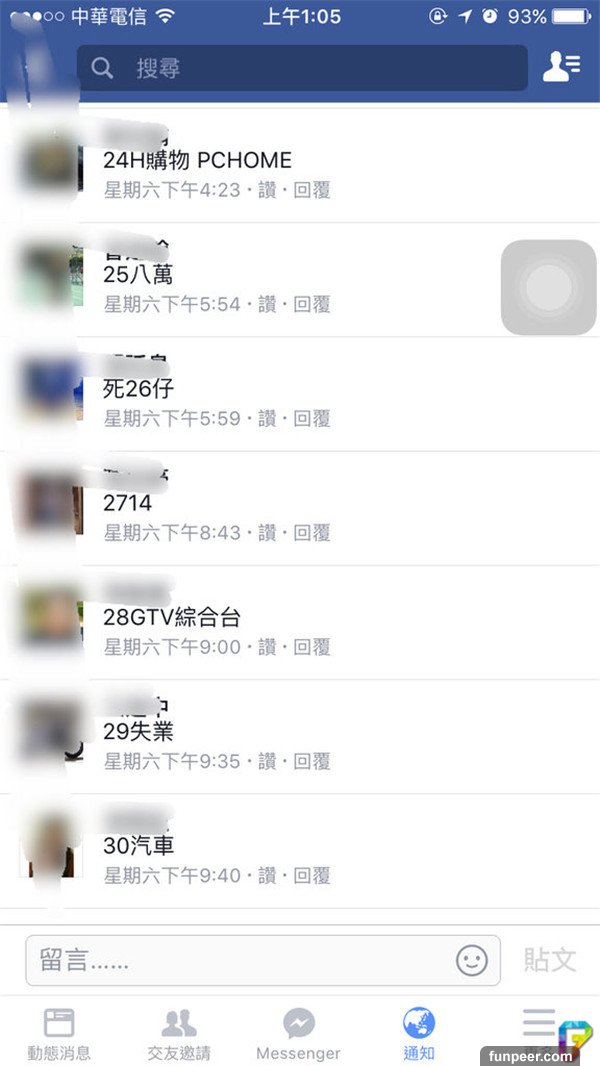
Task: Like the 25八萬 comment
Action: pyautogui.click(x=267, y=304)
